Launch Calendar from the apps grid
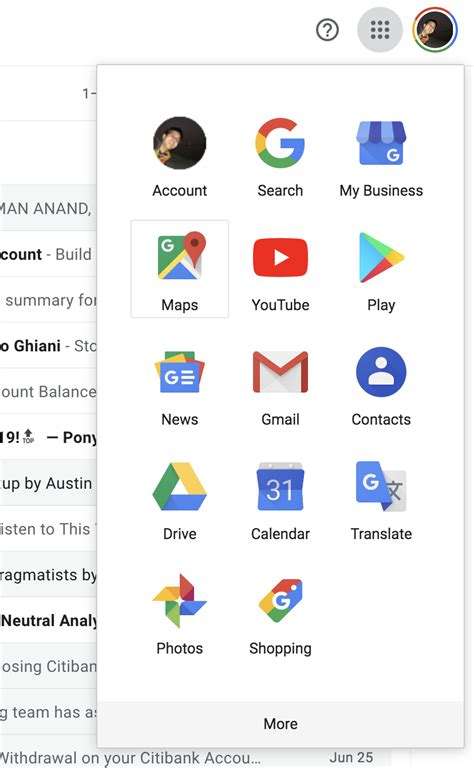 pyautogui.click(x=280, y=498)
